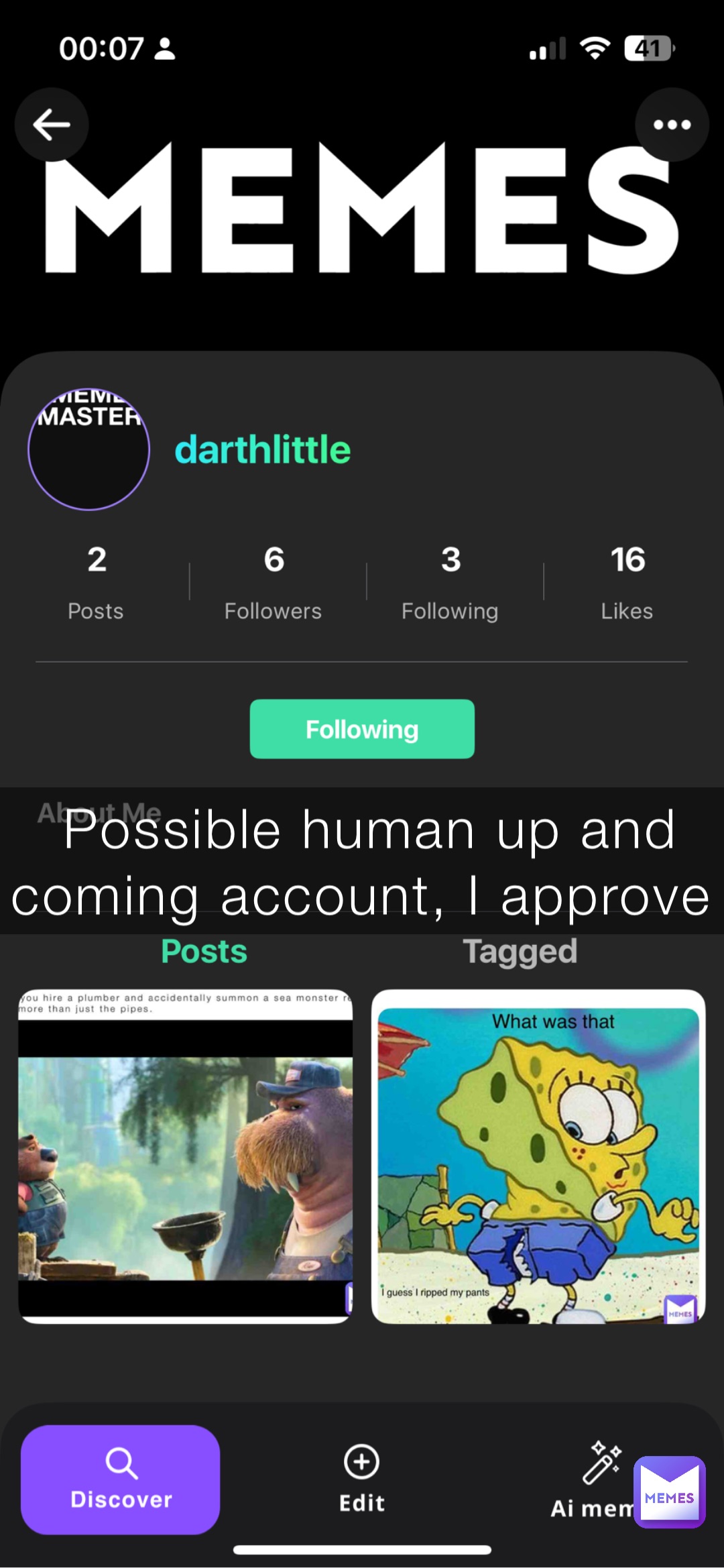
Task: Expand the About Me section
Action: (x=99, y=811)
